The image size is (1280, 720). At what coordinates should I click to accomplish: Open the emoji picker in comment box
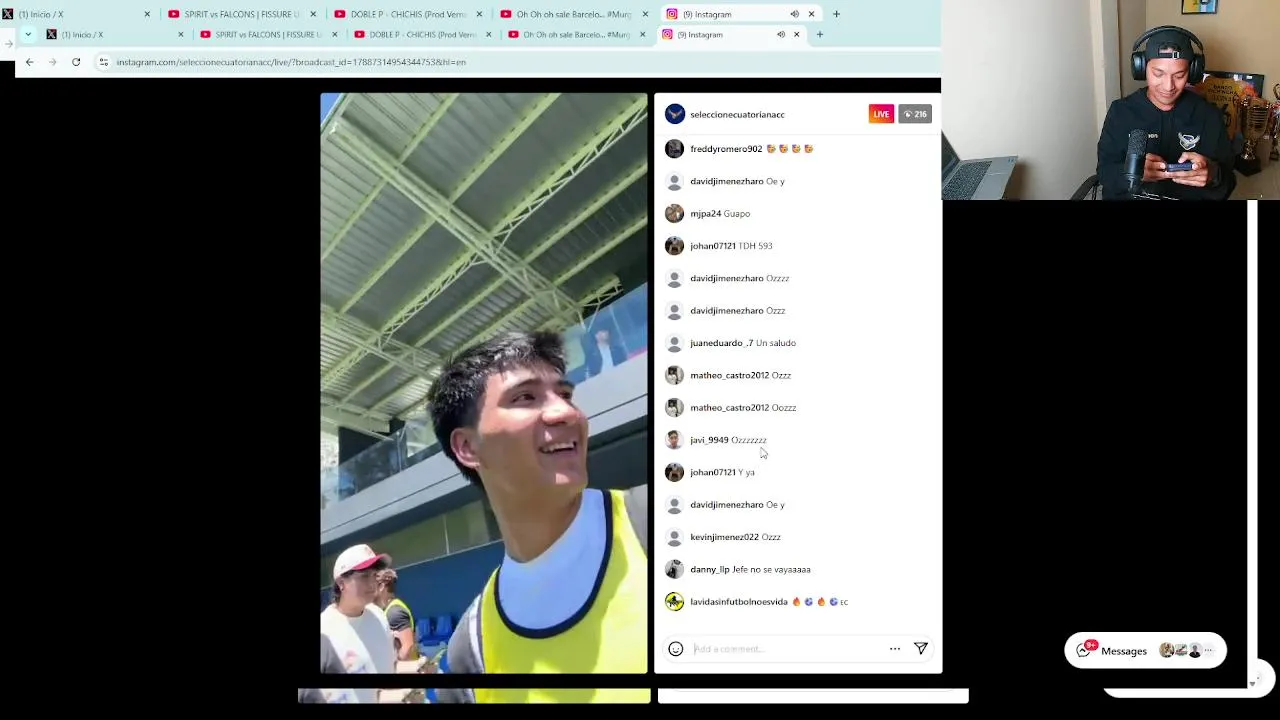(x=676, y=649)
